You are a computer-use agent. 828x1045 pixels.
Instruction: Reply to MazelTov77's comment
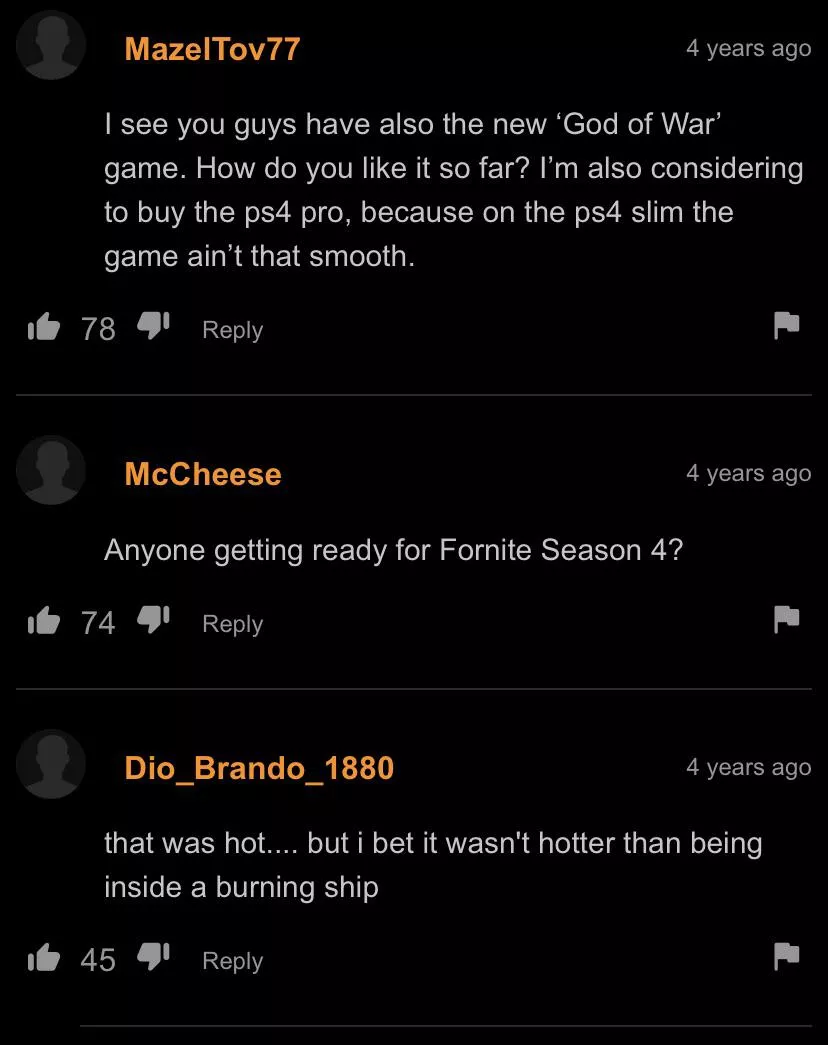[x=232, y=330]
